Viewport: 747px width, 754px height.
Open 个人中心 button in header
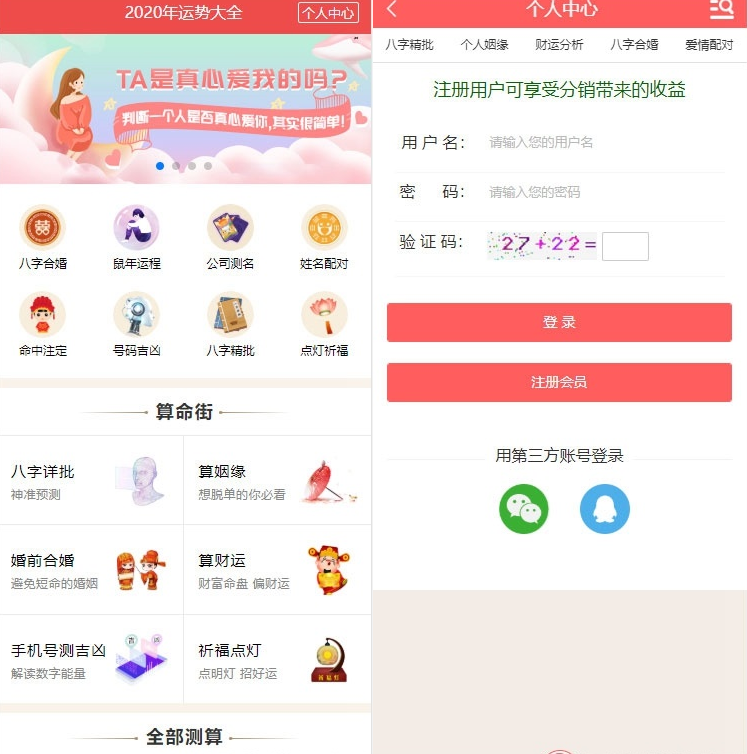tap(328, 13)
